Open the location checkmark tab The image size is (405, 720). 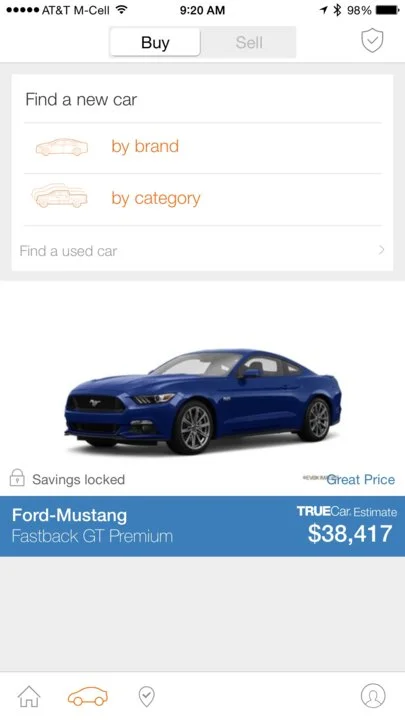[146, 697]
